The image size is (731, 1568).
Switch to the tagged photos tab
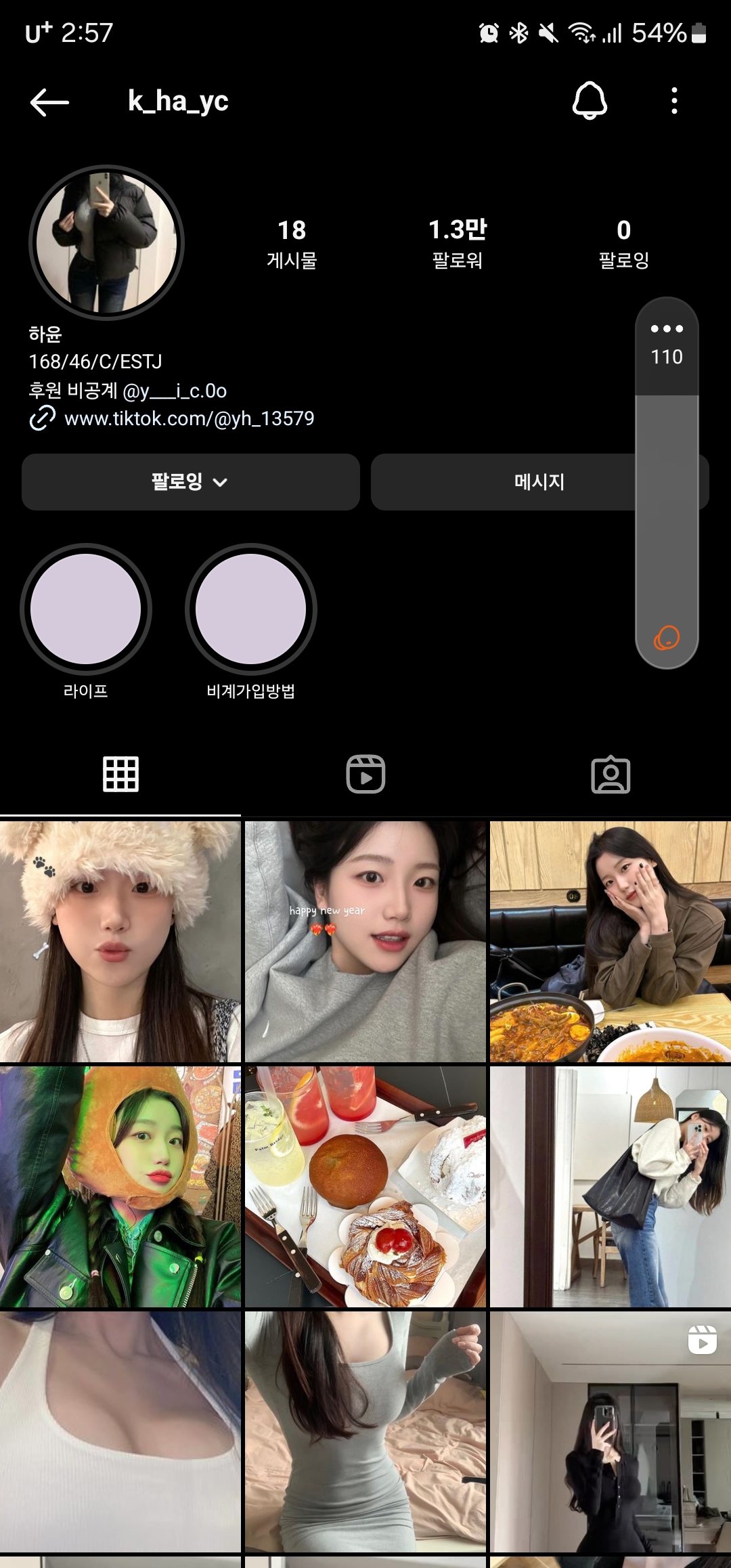click(x=610, y=774)
